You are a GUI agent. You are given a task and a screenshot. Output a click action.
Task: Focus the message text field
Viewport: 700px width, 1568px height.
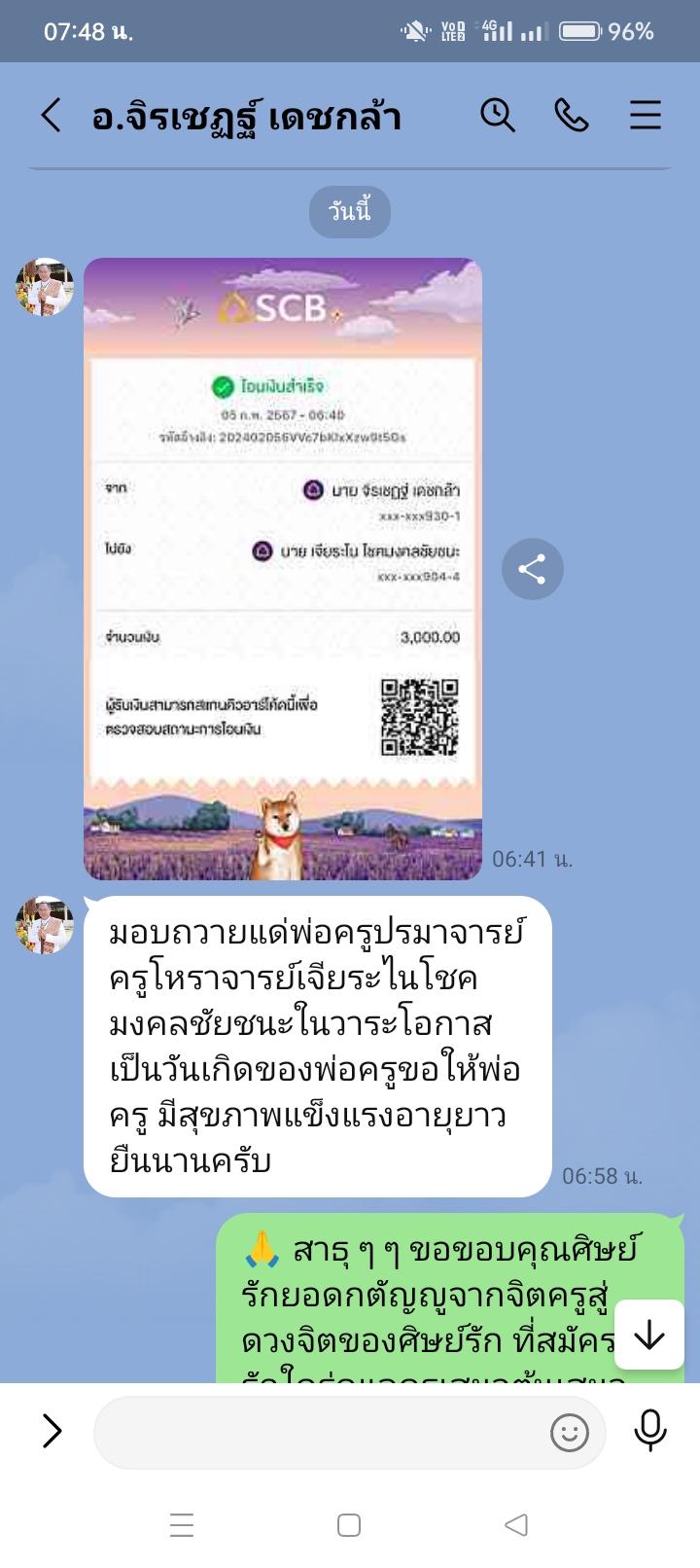321,1432
